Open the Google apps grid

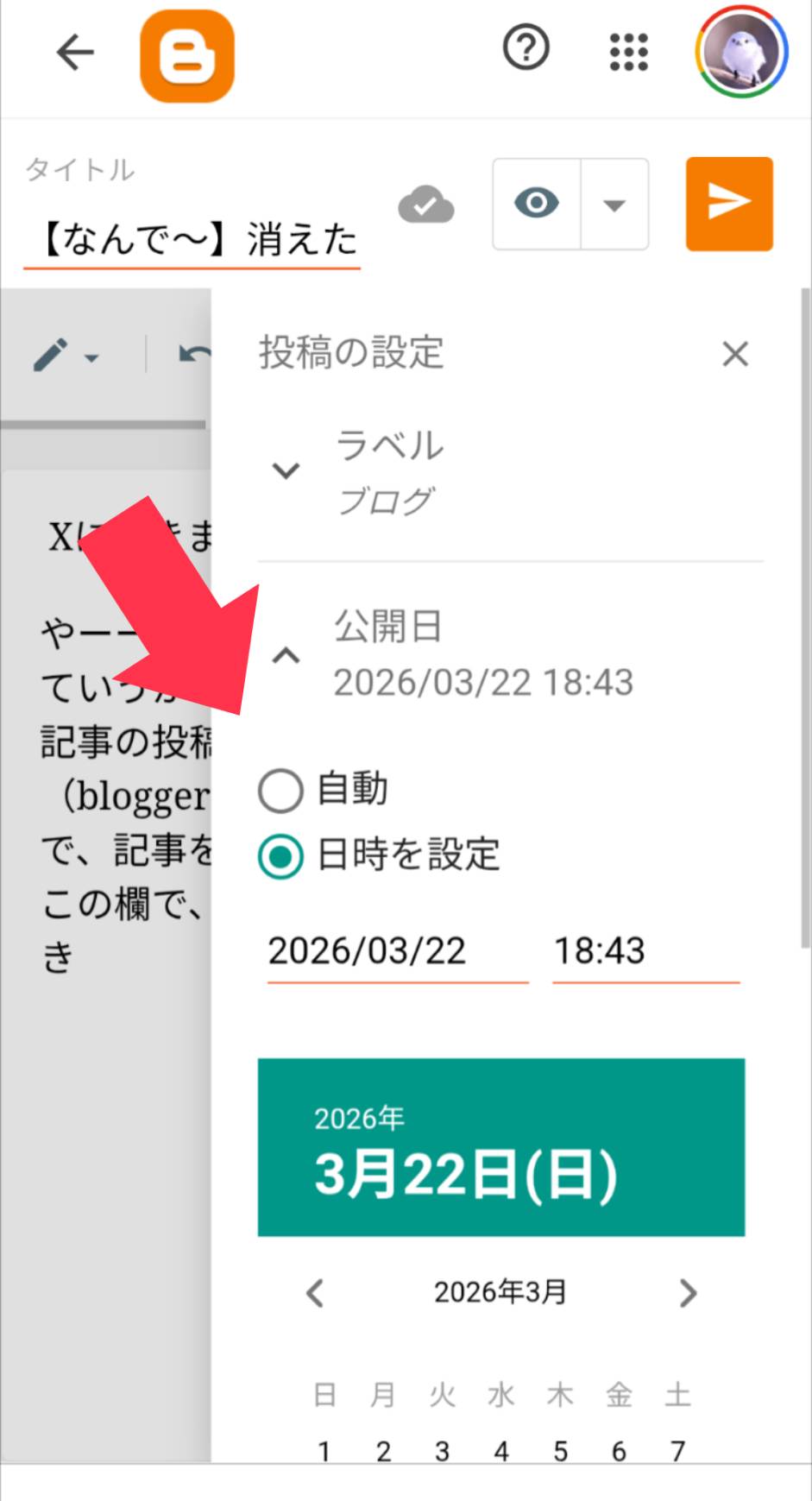point(628,52)
